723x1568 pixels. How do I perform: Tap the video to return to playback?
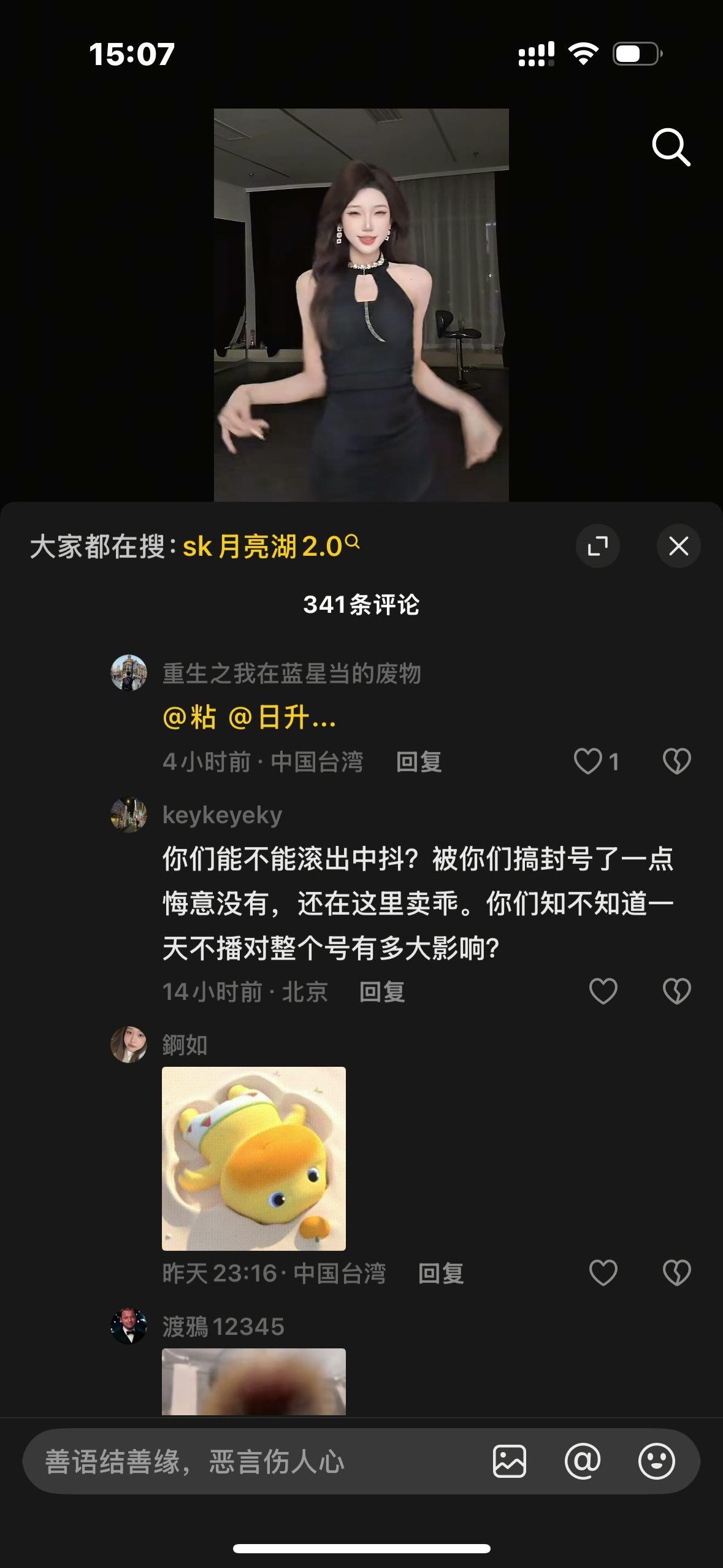(x=361, y=305)
